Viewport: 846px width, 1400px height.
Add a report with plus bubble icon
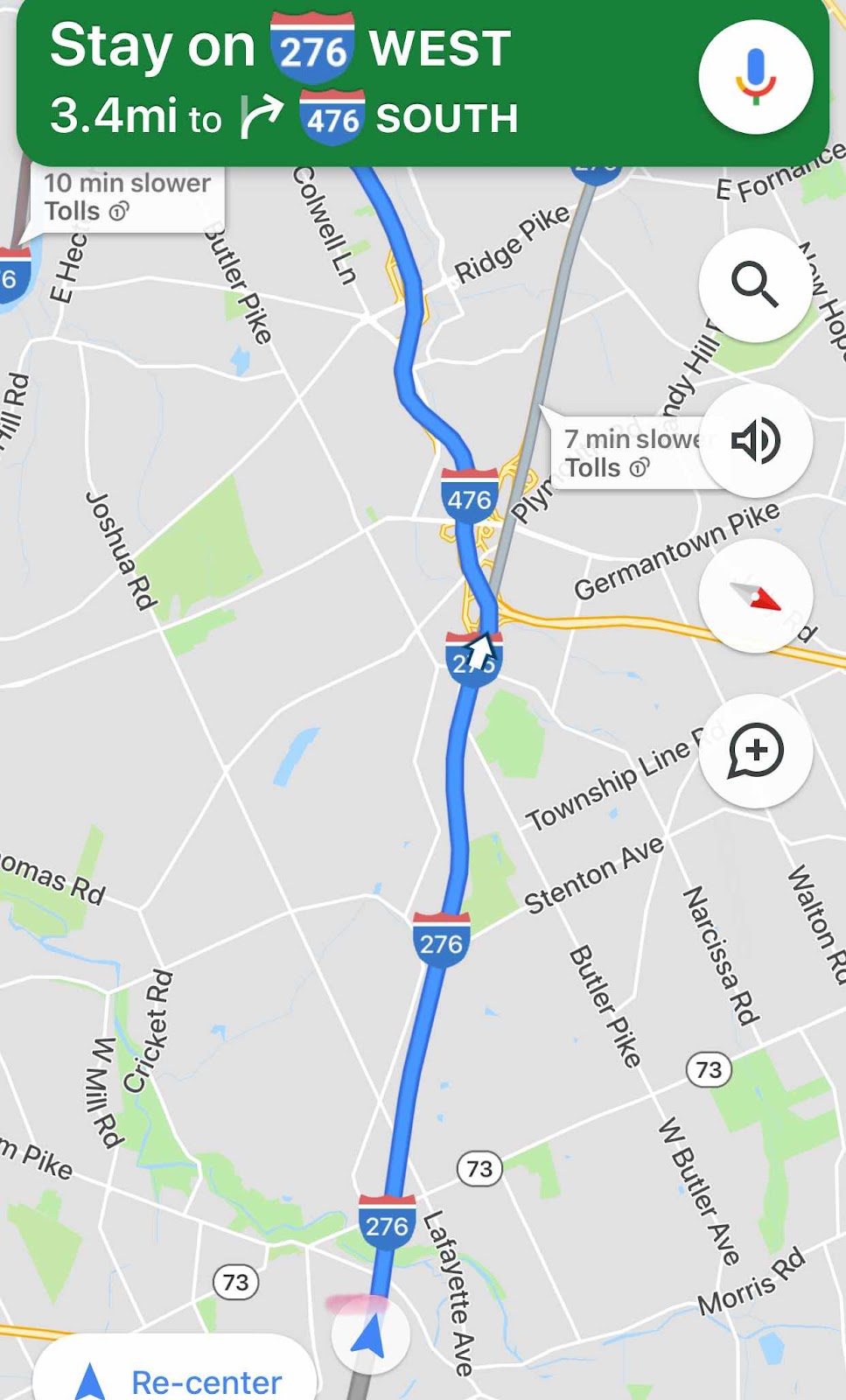(x=755, y=751)
